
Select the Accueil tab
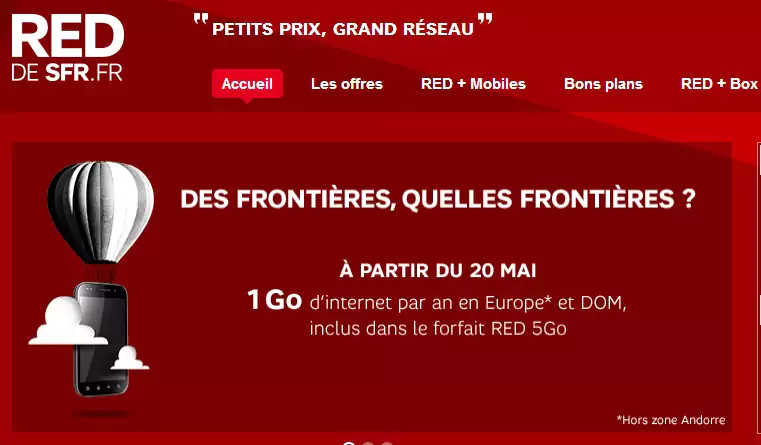(247, 84)
